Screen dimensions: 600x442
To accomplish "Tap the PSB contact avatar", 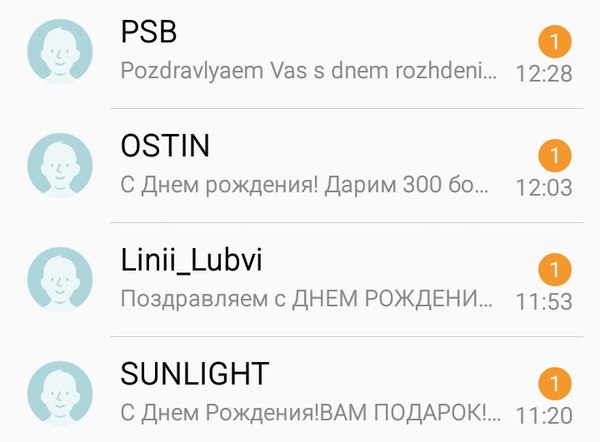I will 59,52.
